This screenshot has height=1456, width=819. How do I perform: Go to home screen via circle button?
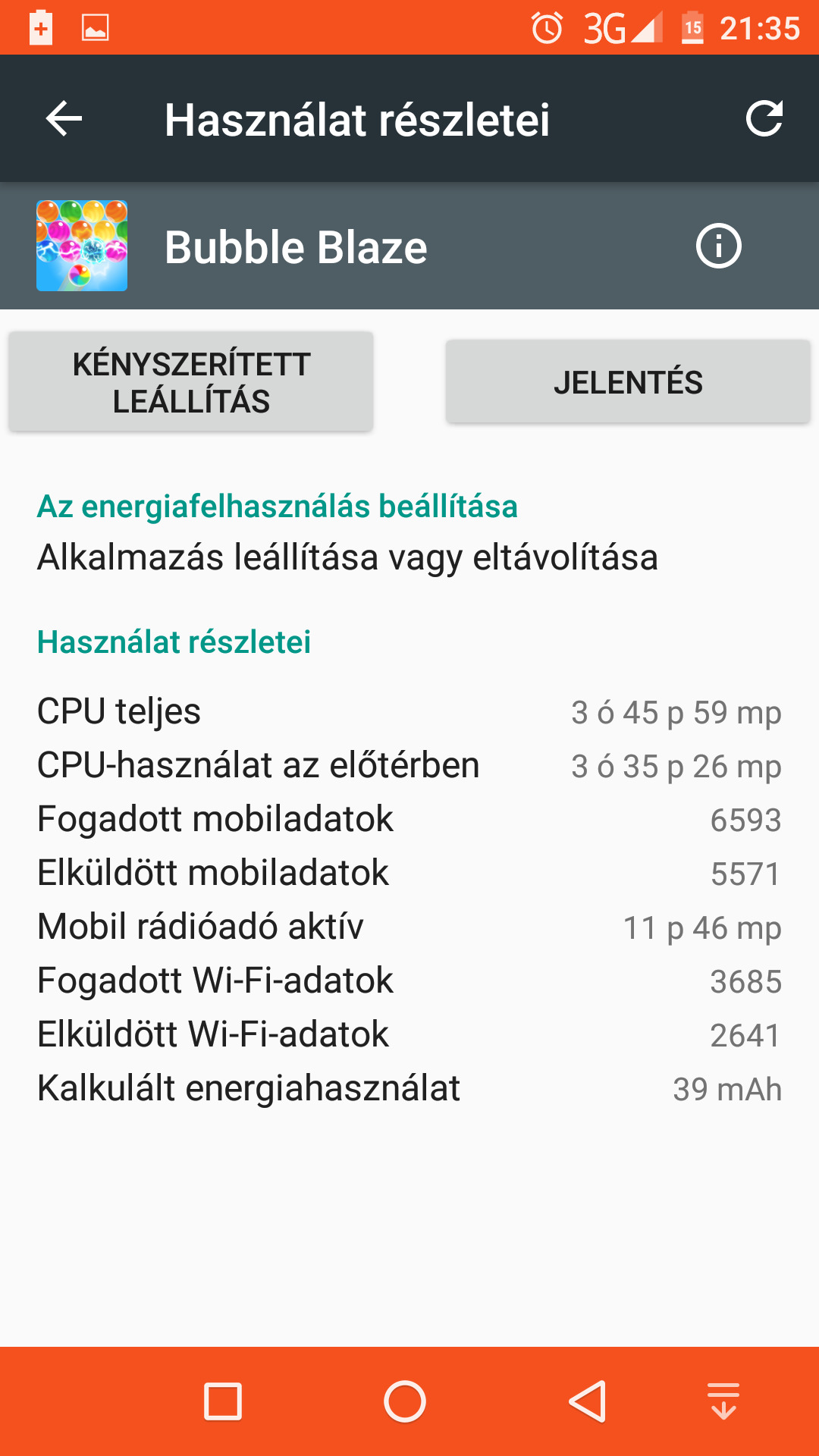point(405,1401)
